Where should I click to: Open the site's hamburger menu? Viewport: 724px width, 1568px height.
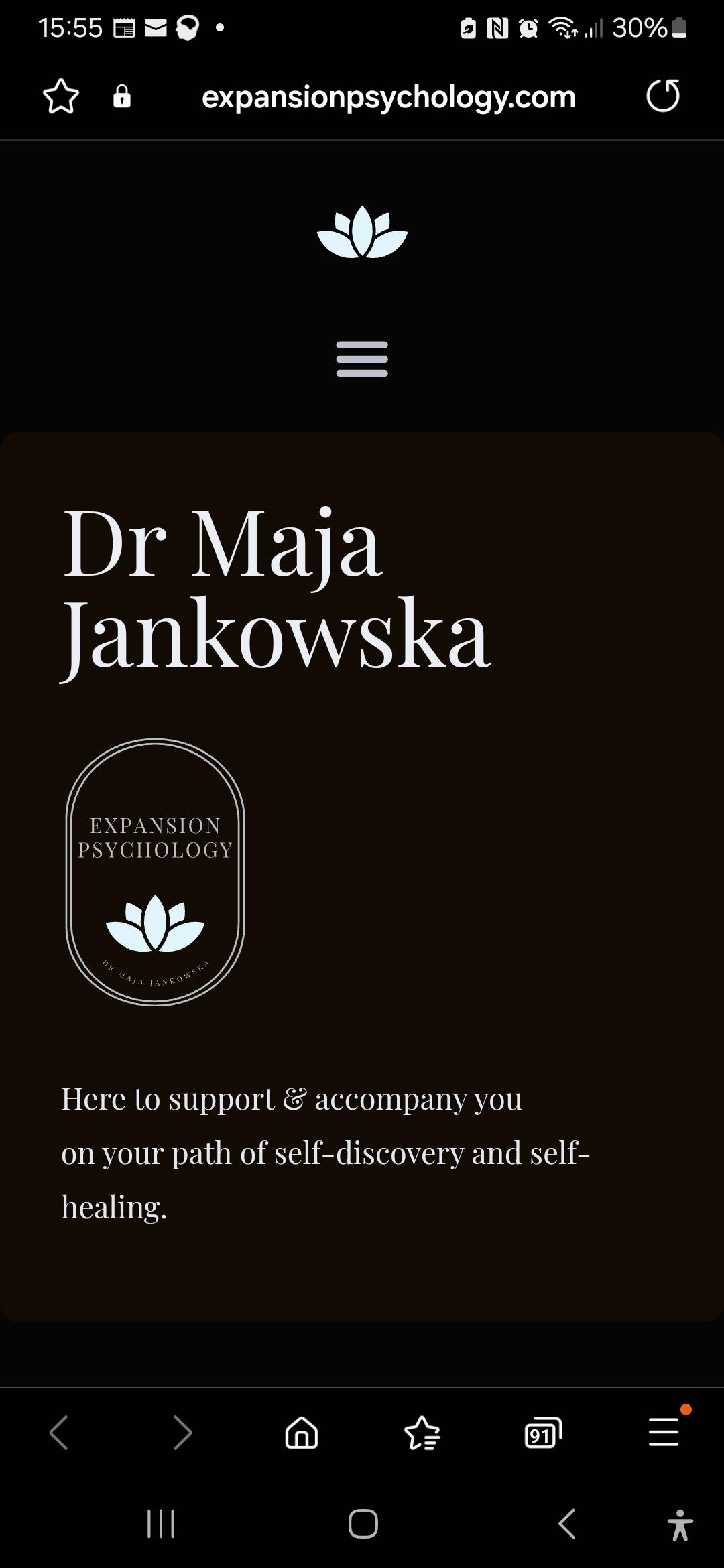tap(362, 359)
